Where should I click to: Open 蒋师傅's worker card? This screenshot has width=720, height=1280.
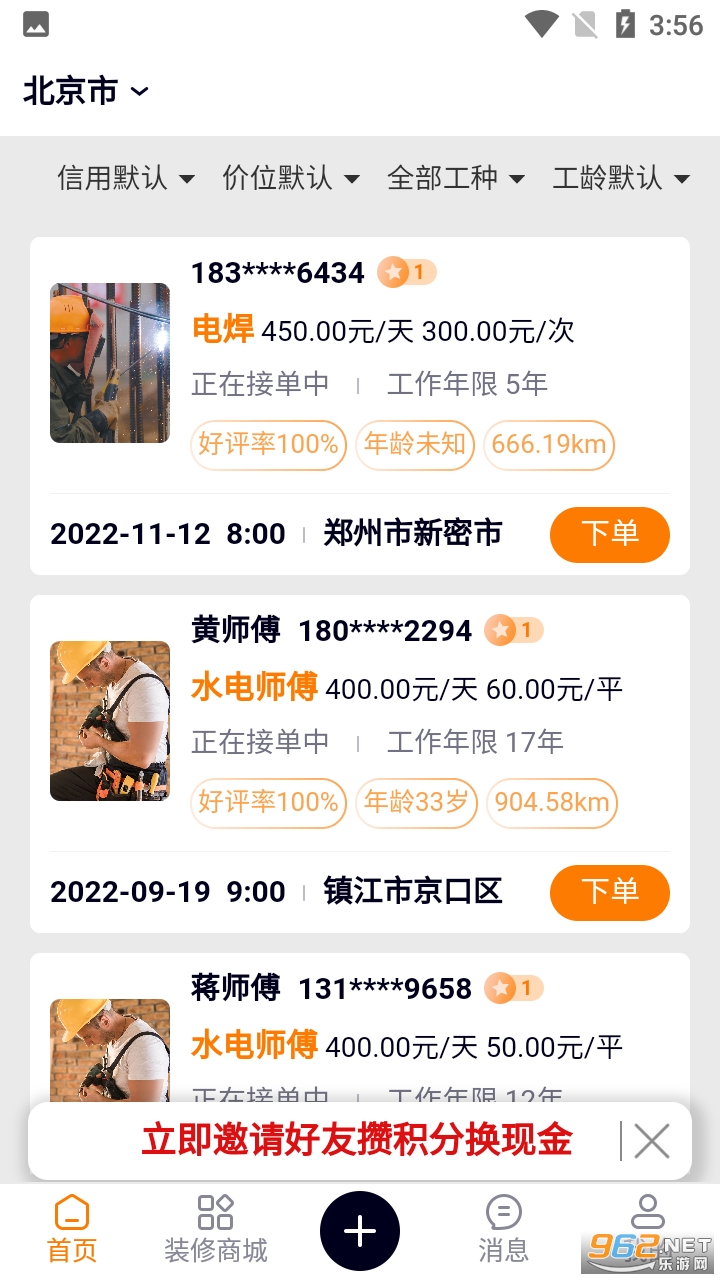(x=360, y=1028)
